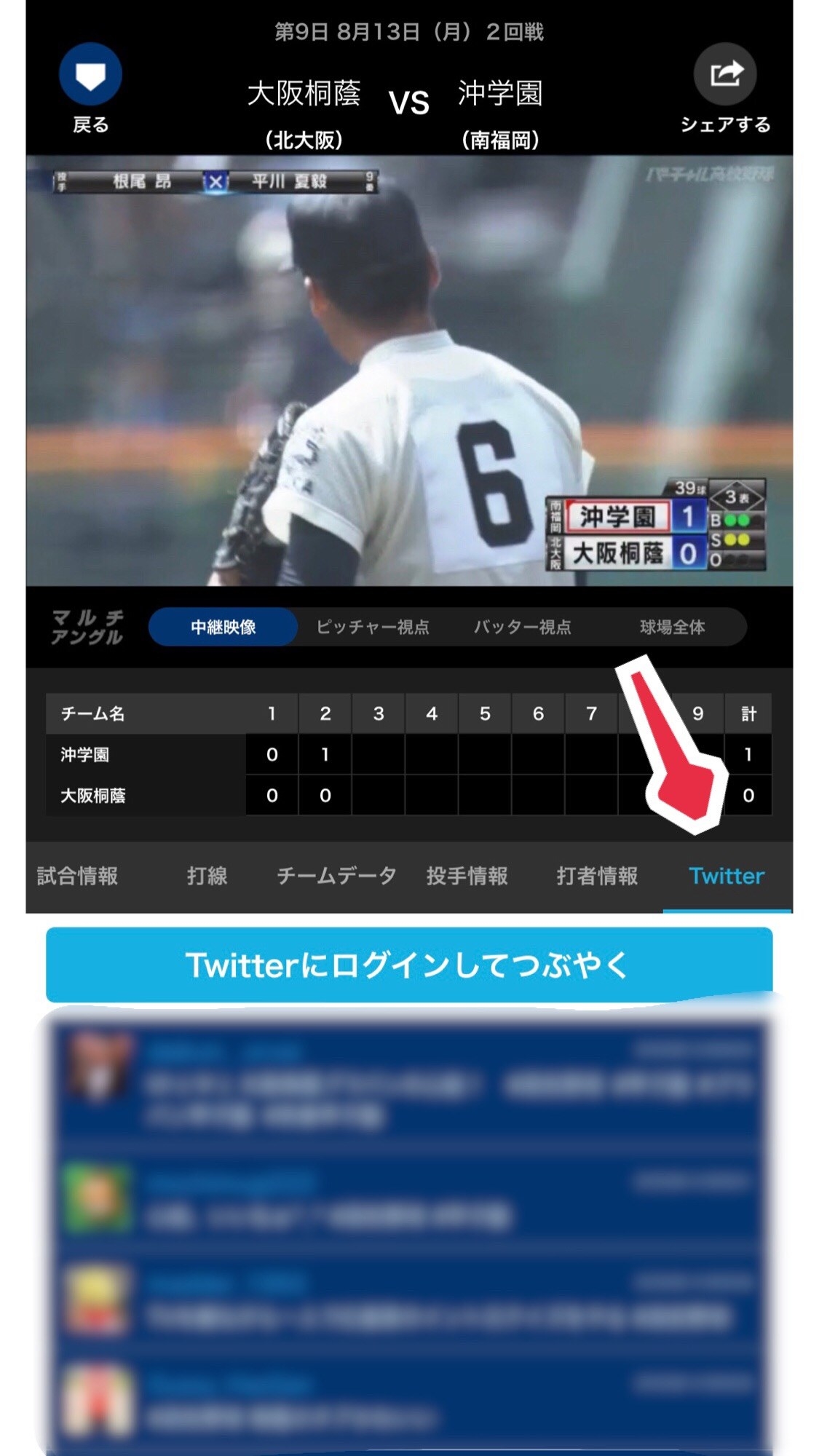Select the 中継映像 camera angle
The width and height of the screenshot is (819, 1456).
click(223, 627)
